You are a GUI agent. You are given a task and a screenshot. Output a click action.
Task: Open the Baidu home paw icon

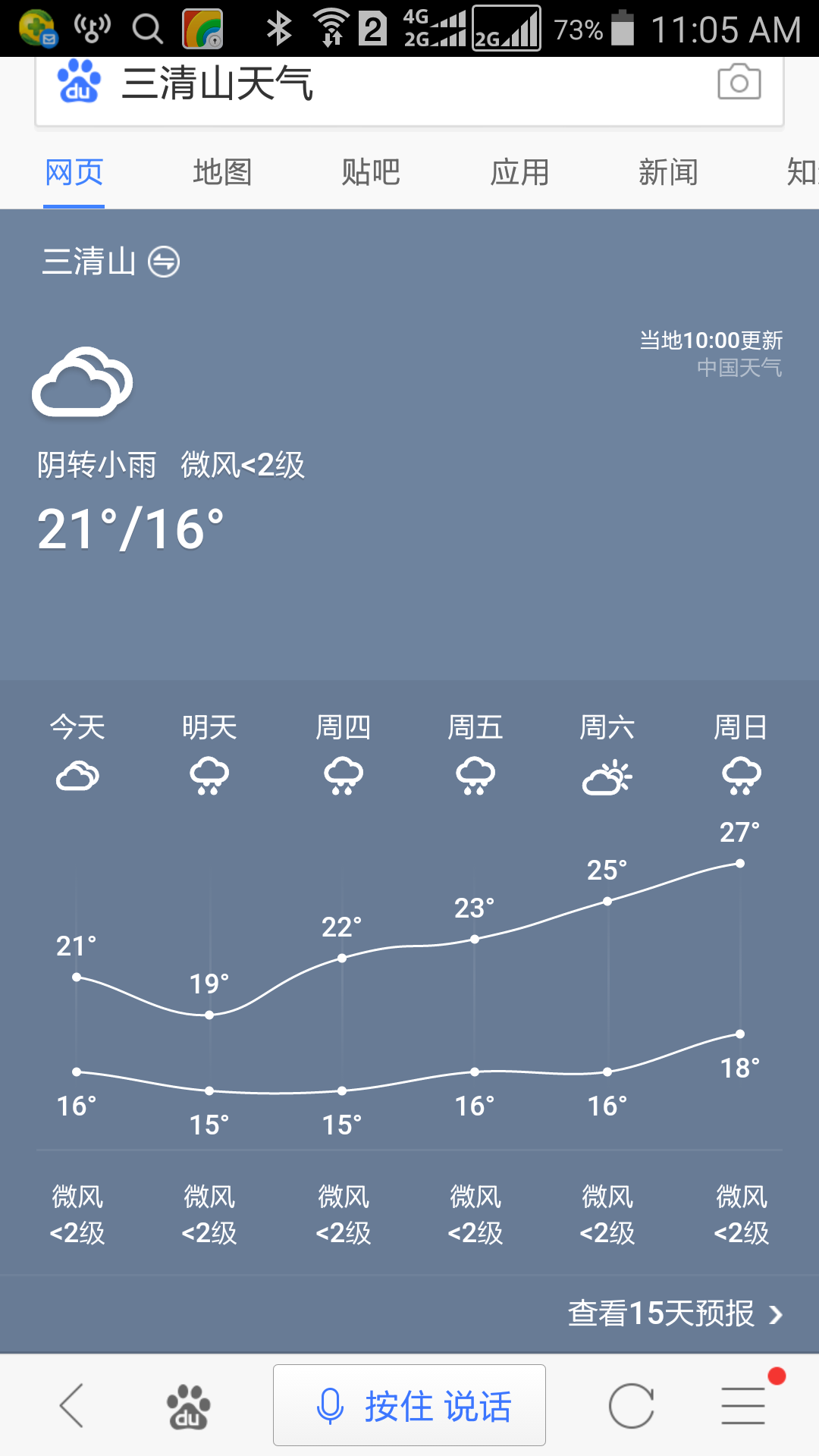coord(188,1407)
